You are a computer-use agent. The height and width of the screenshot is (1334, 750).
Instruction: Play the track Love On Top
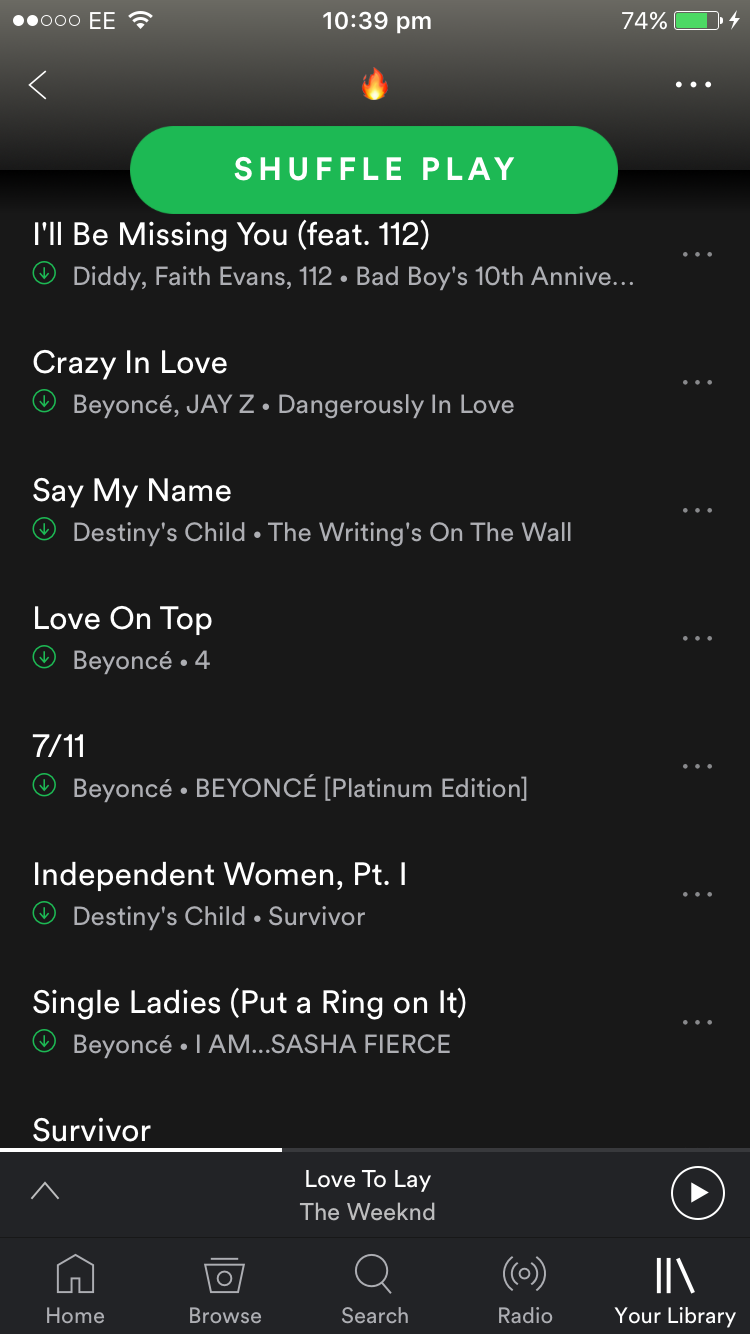pyautogui.click(x=300, y=638)
